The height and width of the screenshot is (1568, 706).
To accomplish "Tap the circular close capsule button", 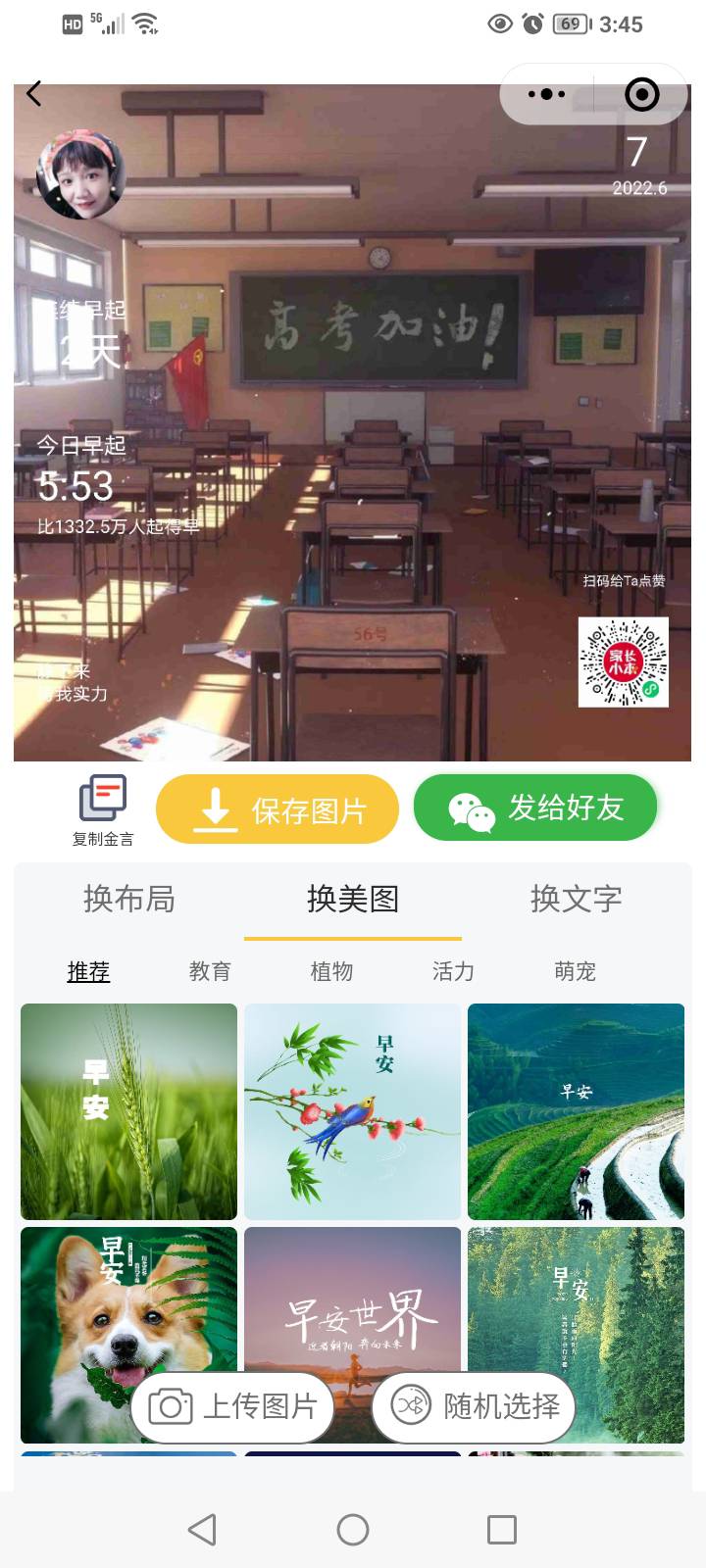I will 641,94.
